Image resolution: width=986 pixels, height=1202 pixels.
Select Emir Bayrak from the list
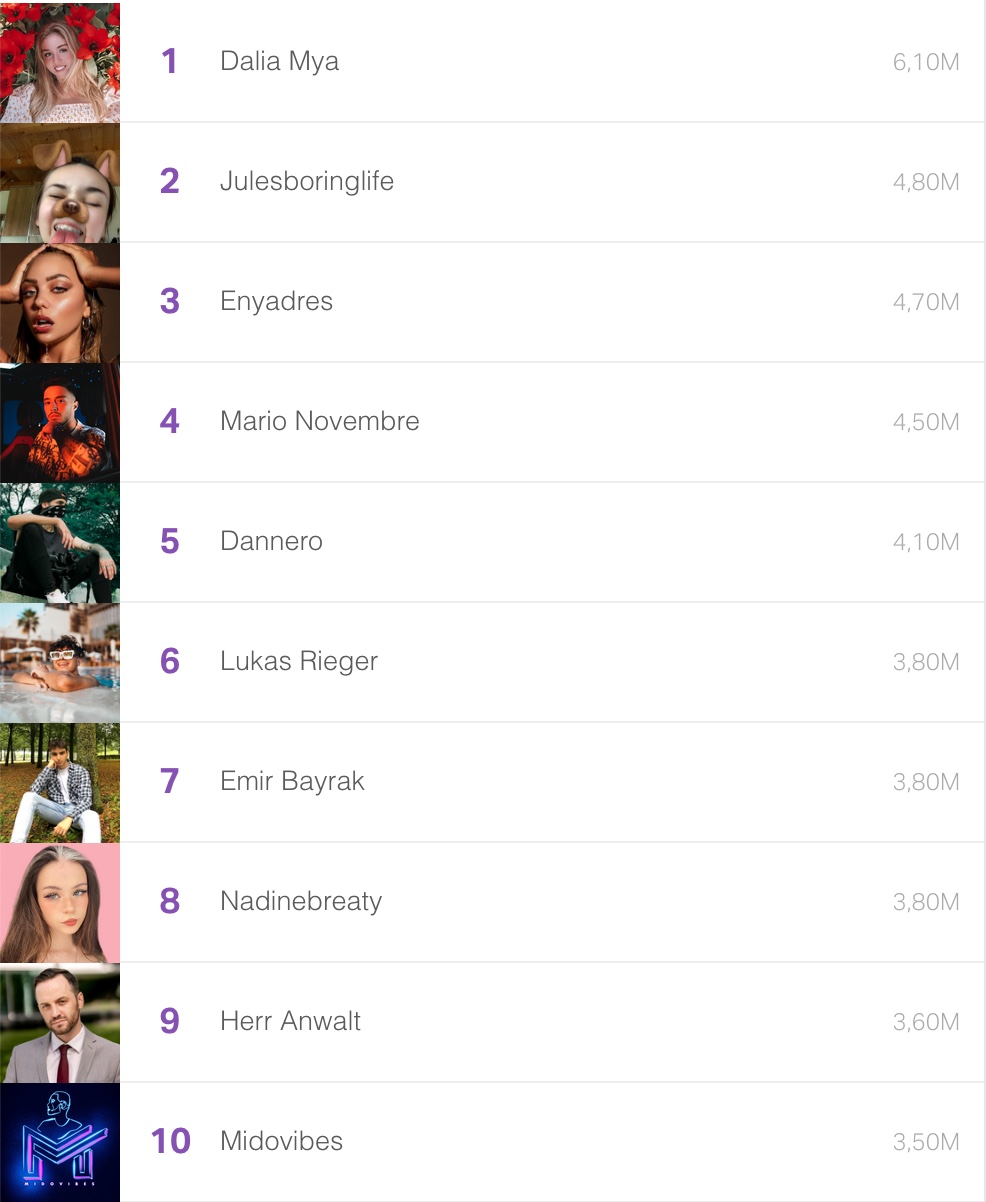click(x=292, y=782)
